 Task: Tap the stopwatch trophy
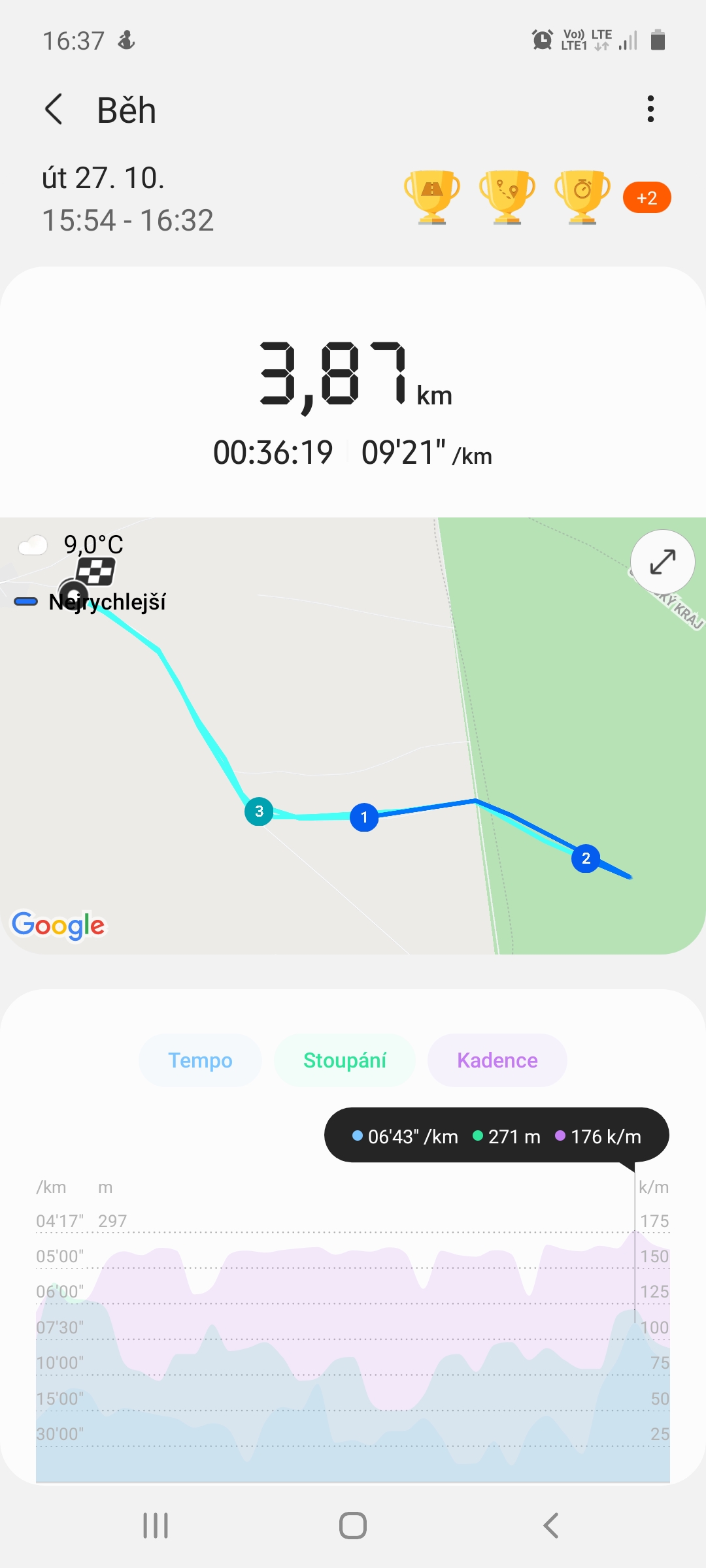[582, 197]
